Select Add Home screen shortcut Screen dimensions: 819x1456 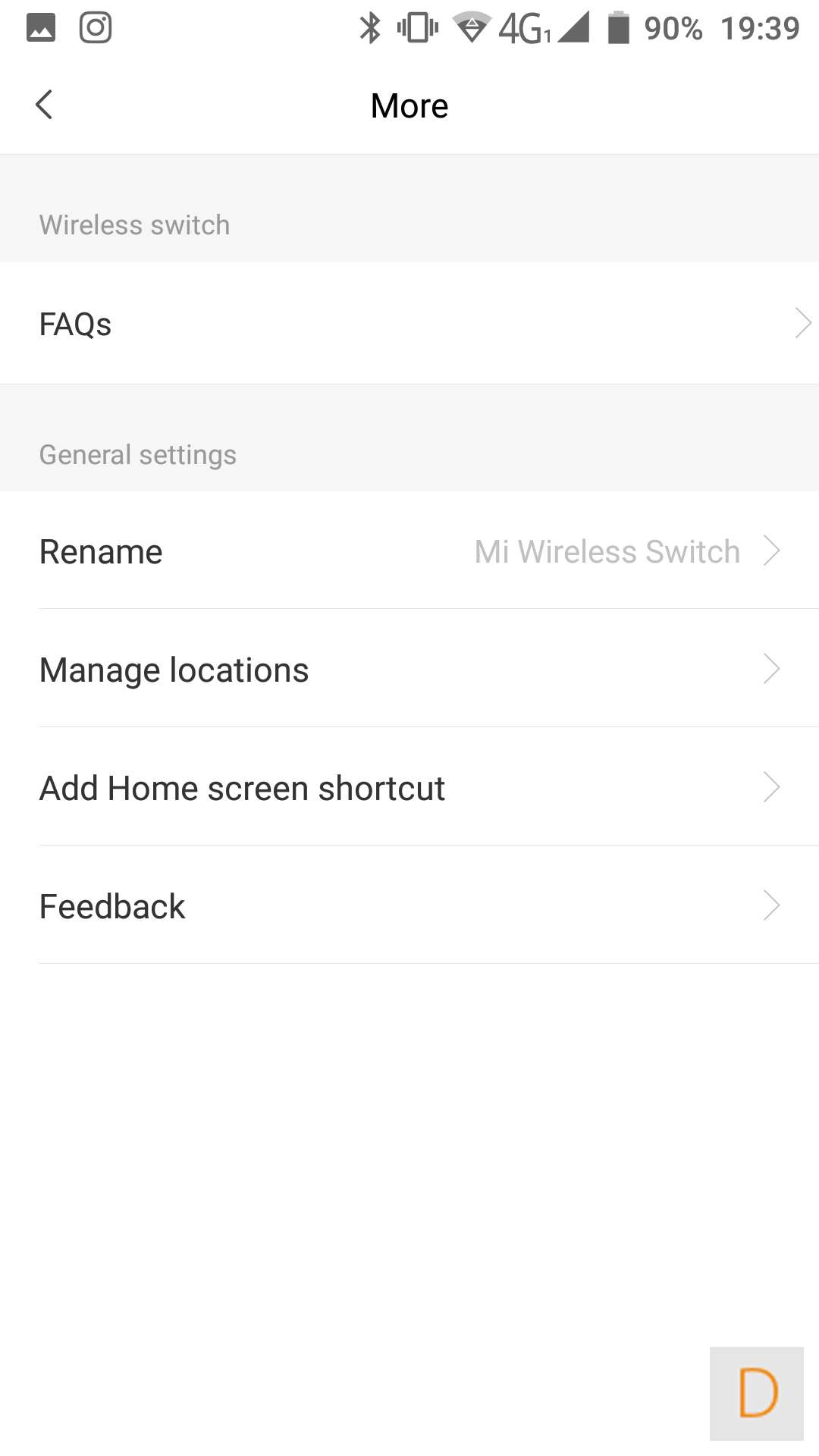(x=409, y=788)
